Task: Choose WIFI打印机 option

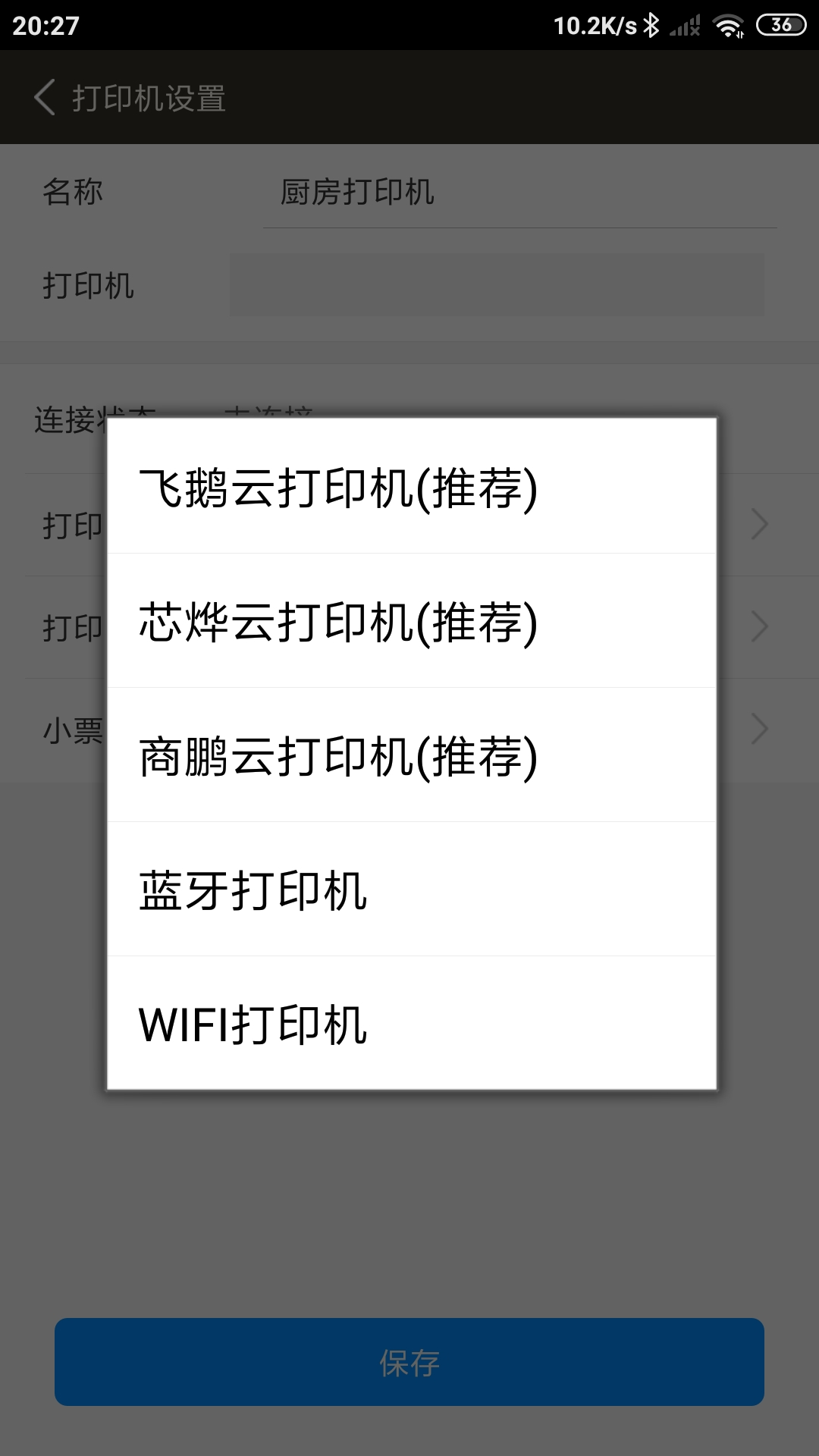Action: pyautogui.click(x=412, y=1024)
